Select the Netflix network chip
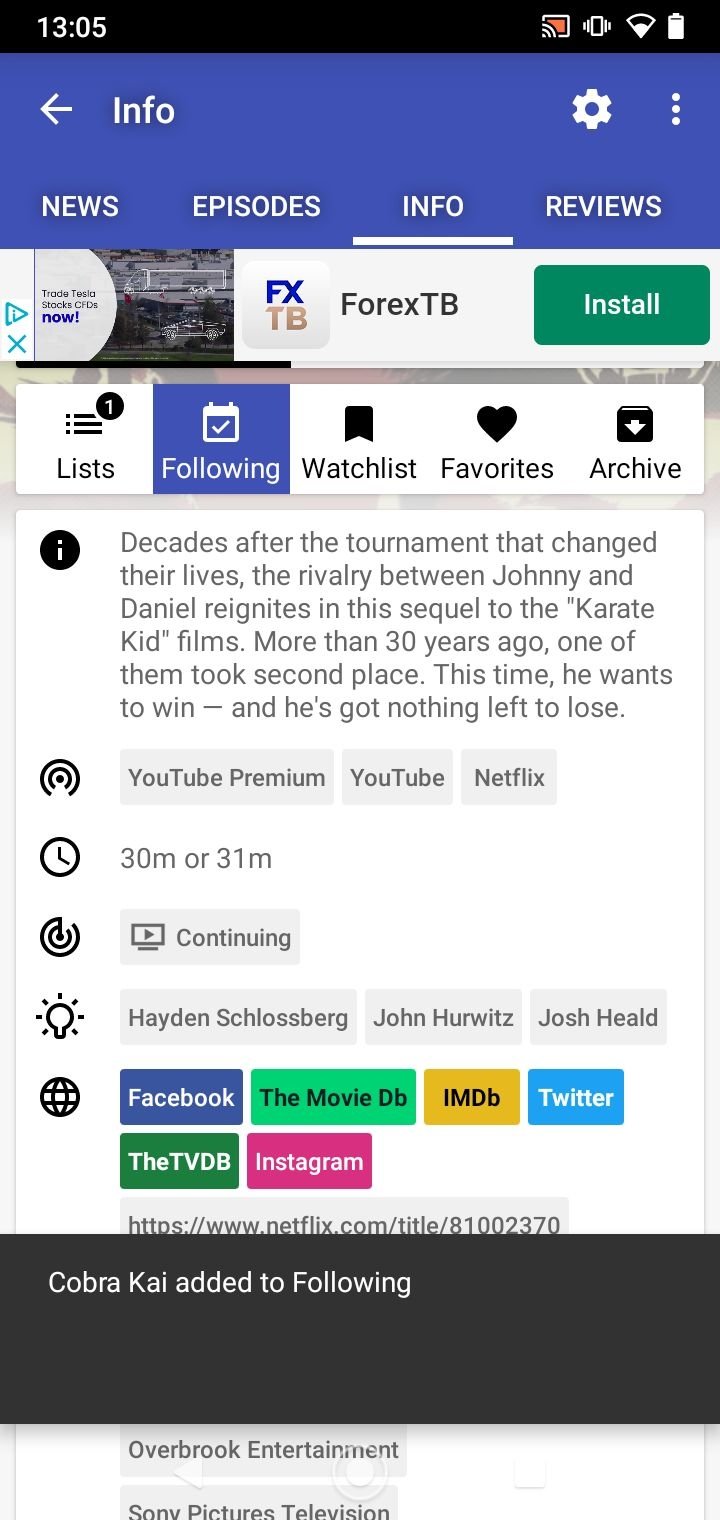 pos(509,777)
